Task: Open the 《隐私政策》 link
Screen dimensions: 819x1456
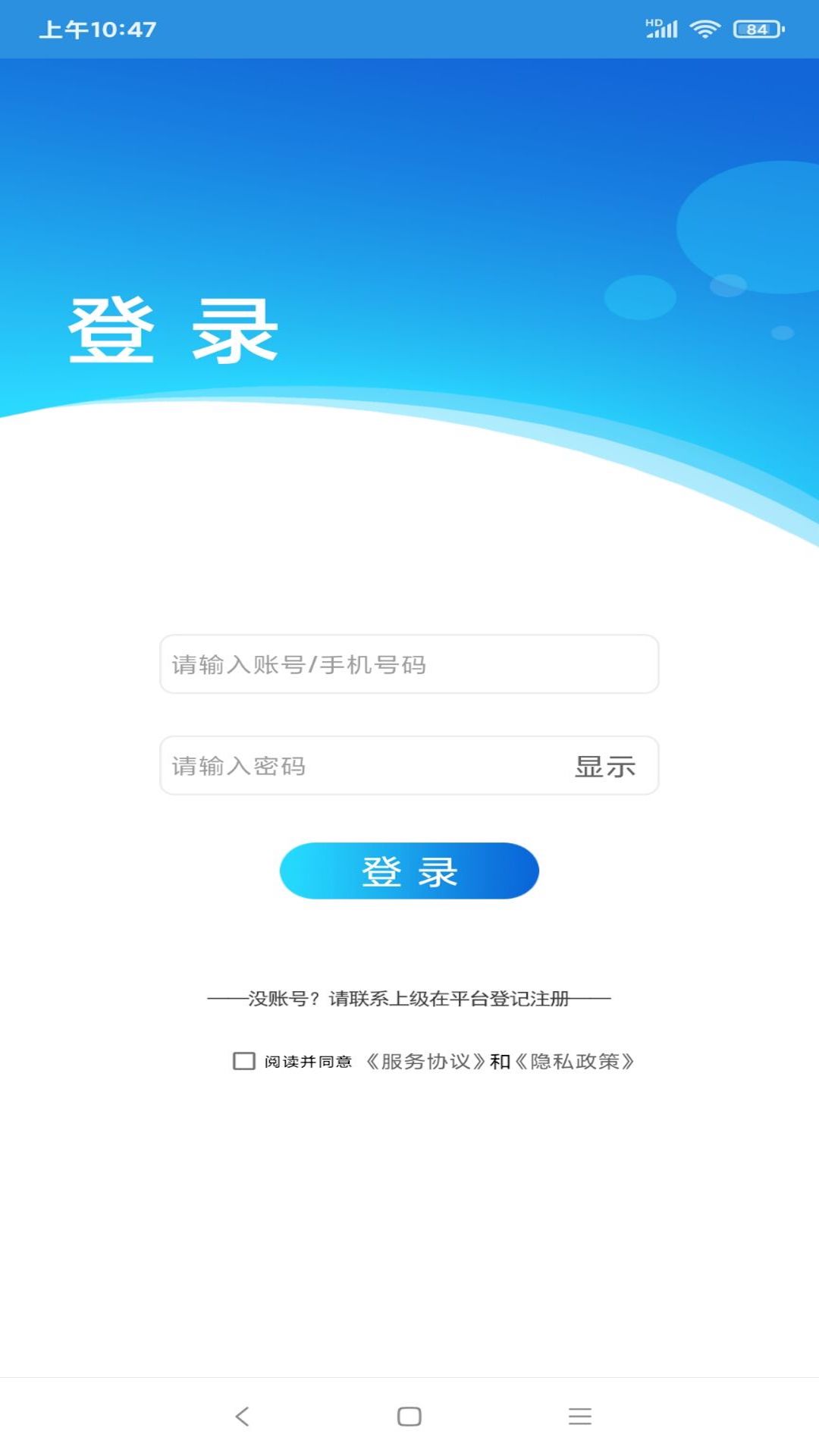Action: (x=575, y=1062)
